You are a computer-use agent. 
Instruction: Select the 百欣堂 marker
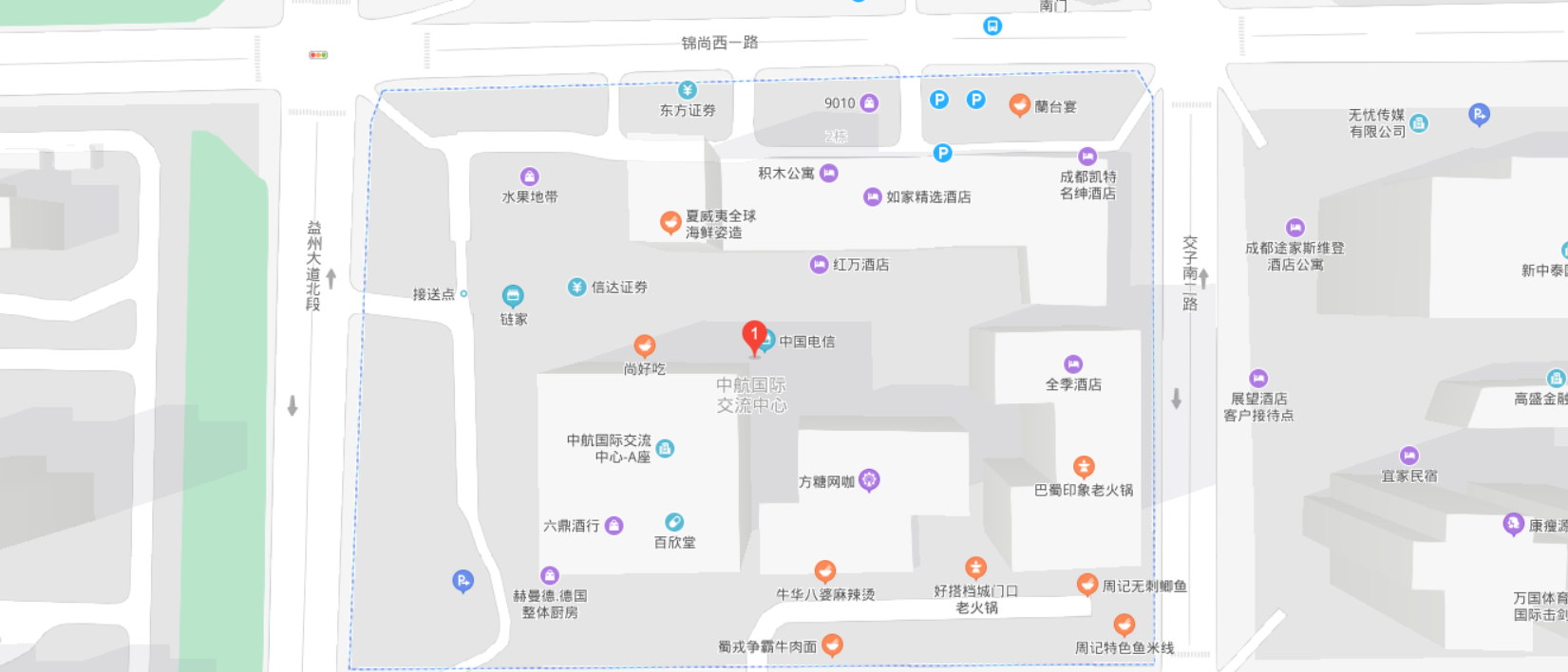point(674,522)
